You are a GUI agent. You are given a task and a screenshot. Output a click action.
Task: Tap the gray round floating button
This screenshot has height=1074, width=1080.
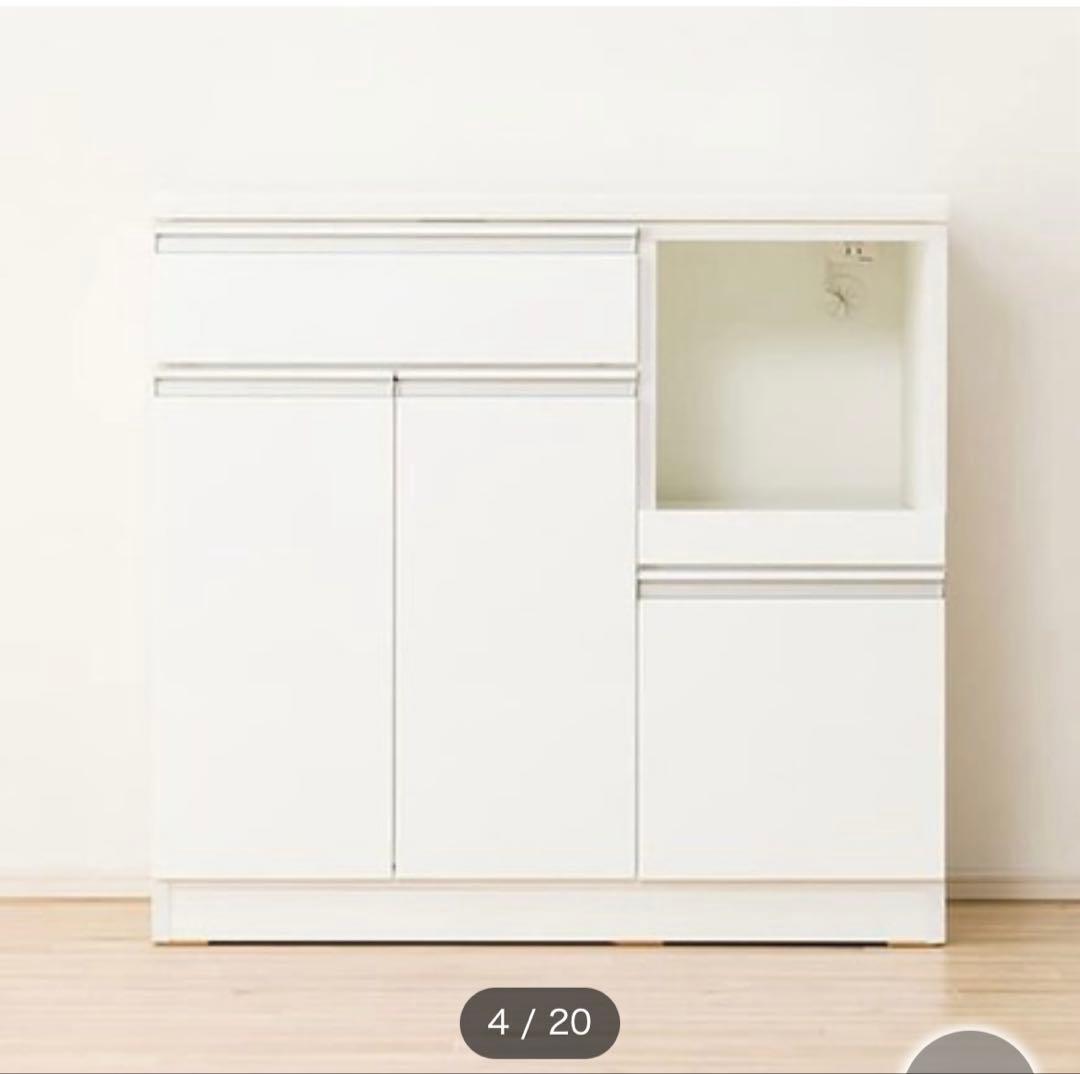[970, 1056]
